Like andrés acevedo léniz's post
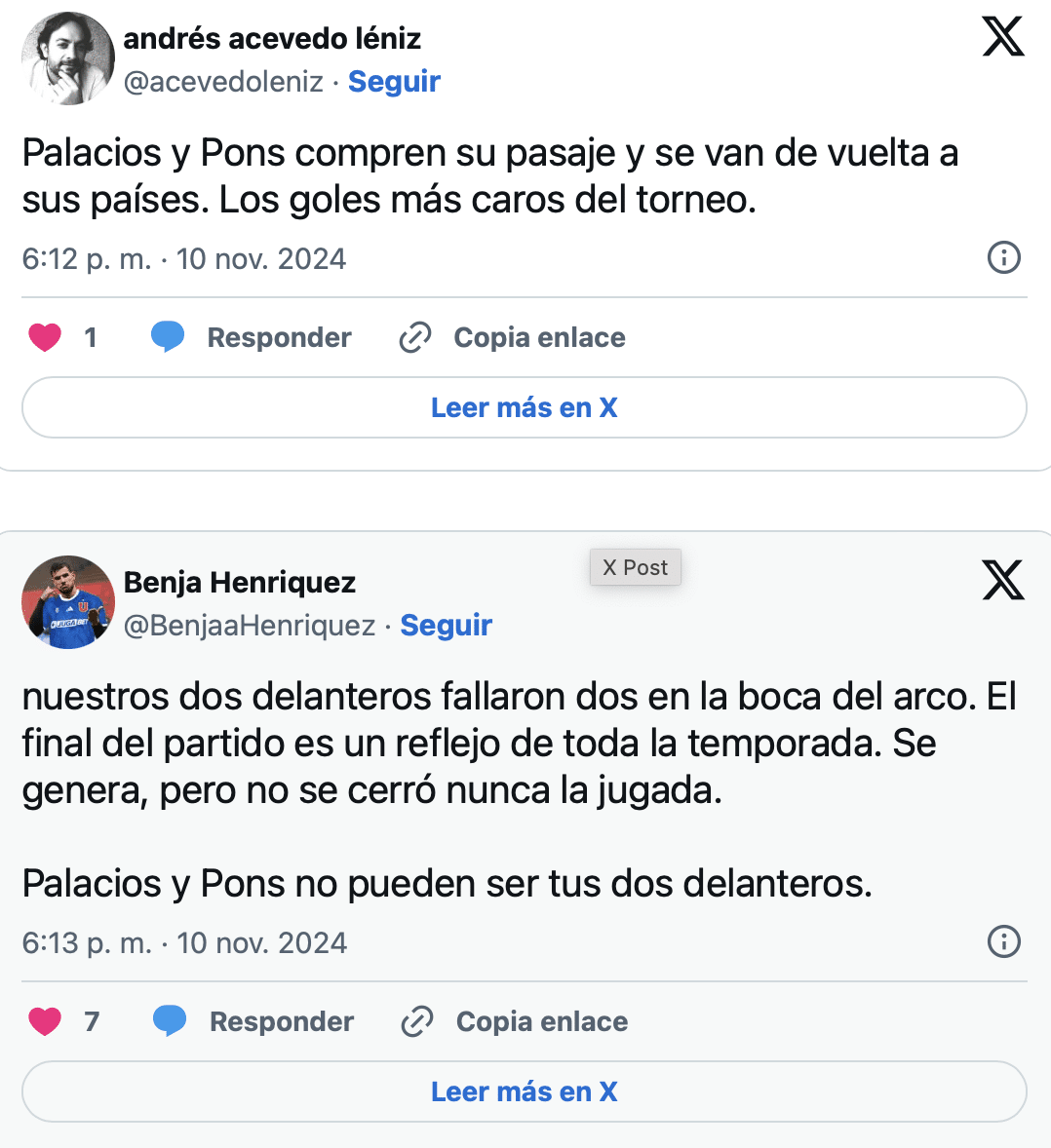Viewport: 1051px width, 1148px height. (45, 337)
